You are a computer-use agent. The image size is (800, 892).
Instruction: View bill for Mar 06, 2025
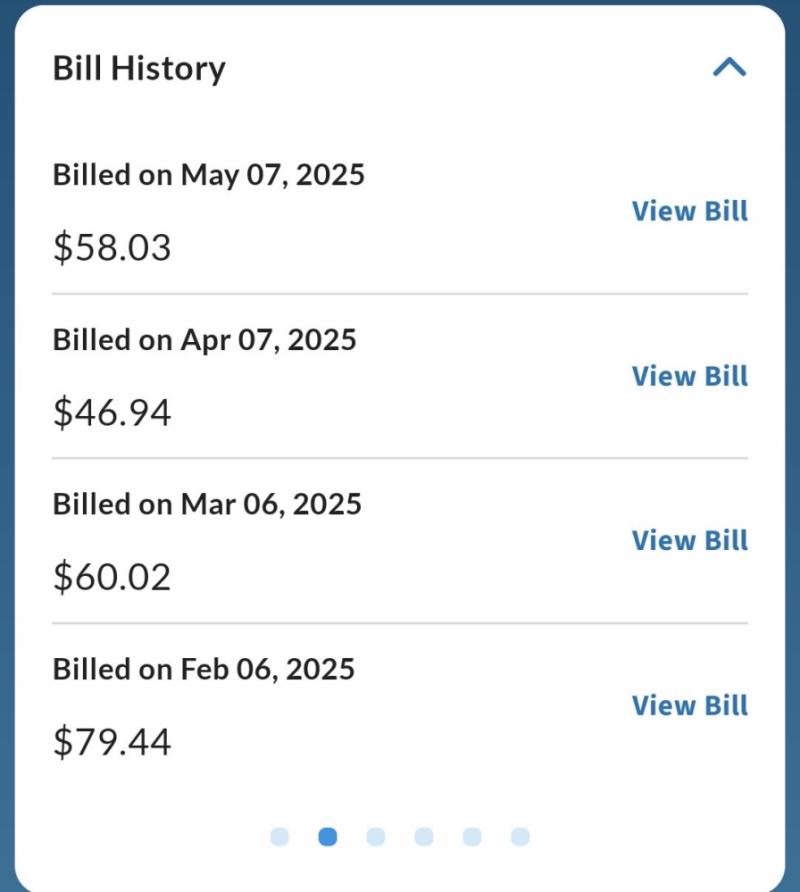[x=689, y=540]
